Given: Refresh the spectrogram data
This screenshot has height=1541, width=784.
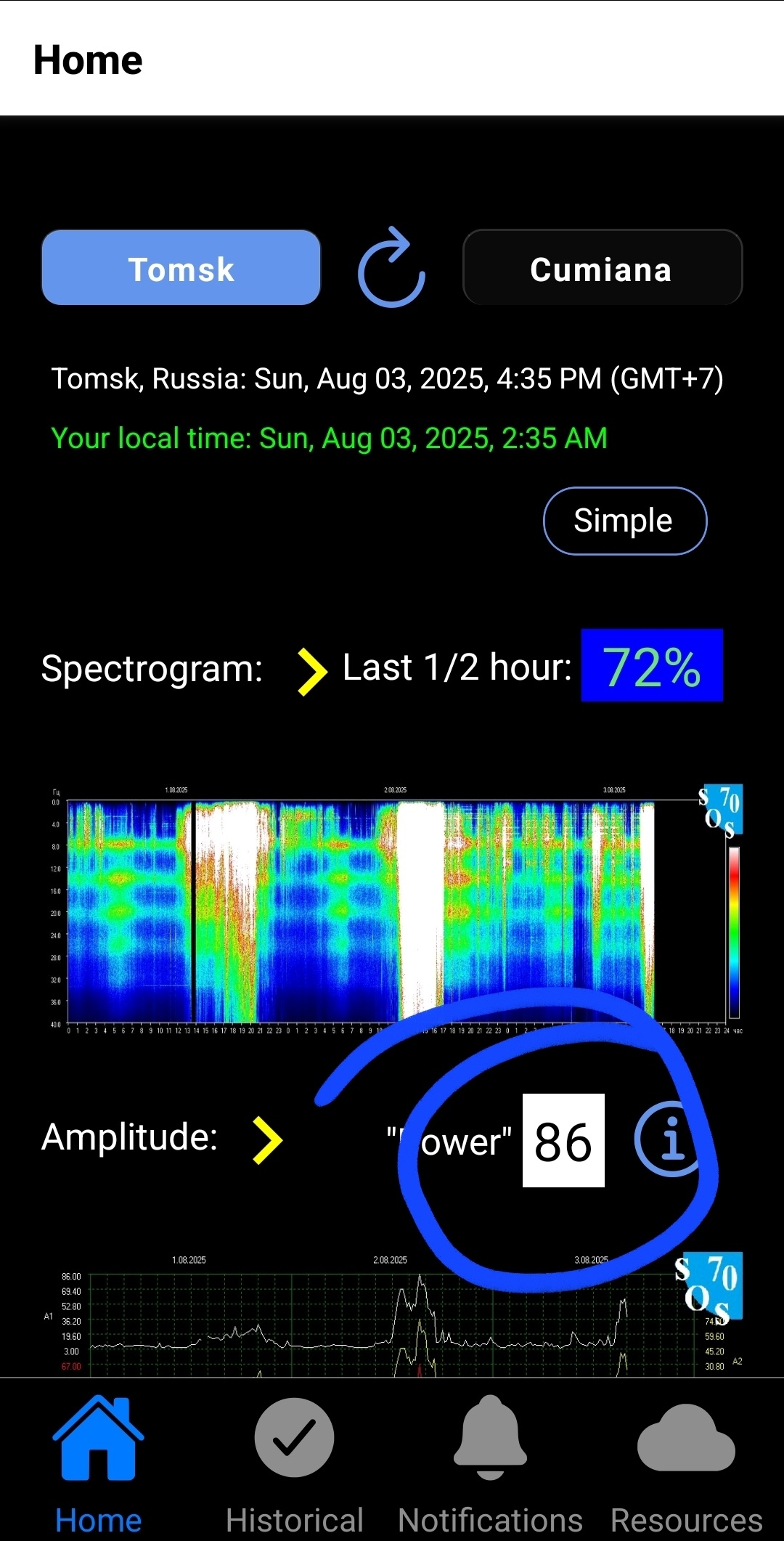Looking at the screenshot, I should click(x=391, y=268).
